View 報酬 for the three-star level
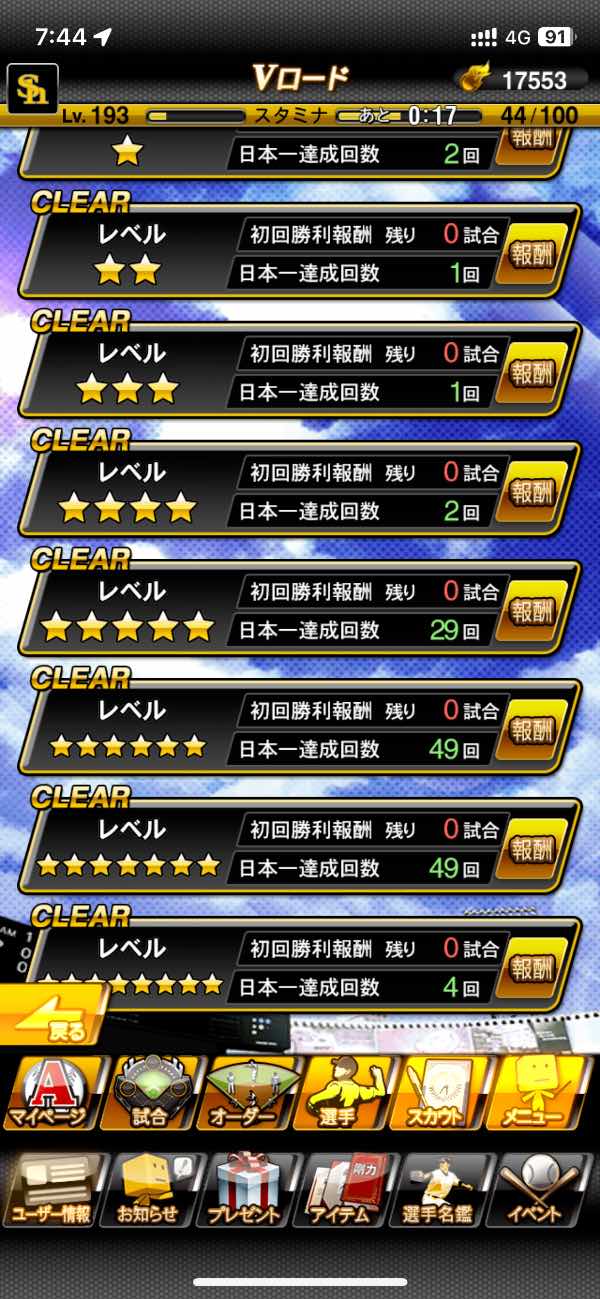 [x=536, y=373]
